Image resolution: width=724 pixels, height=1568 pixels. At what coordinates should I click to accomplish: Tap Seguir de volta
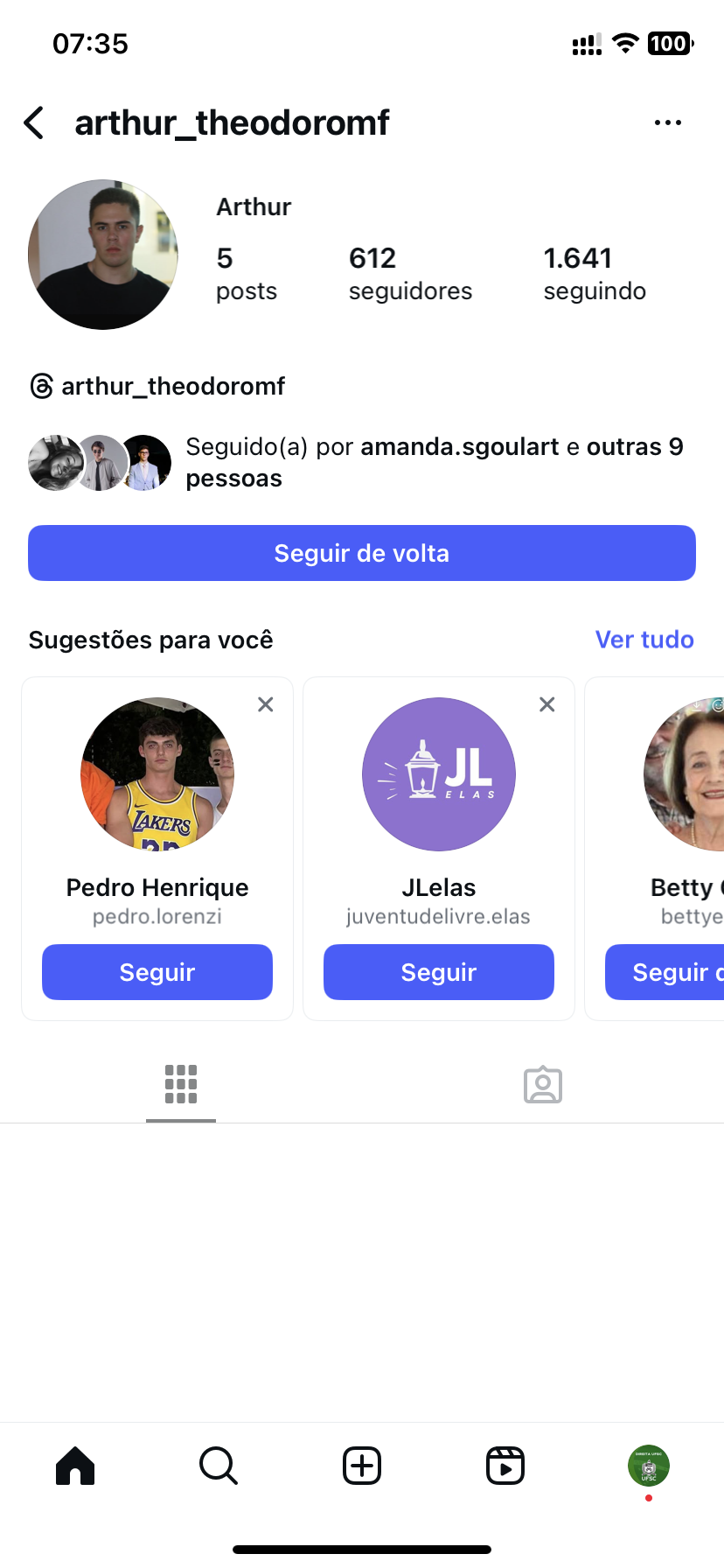[362, 553]
